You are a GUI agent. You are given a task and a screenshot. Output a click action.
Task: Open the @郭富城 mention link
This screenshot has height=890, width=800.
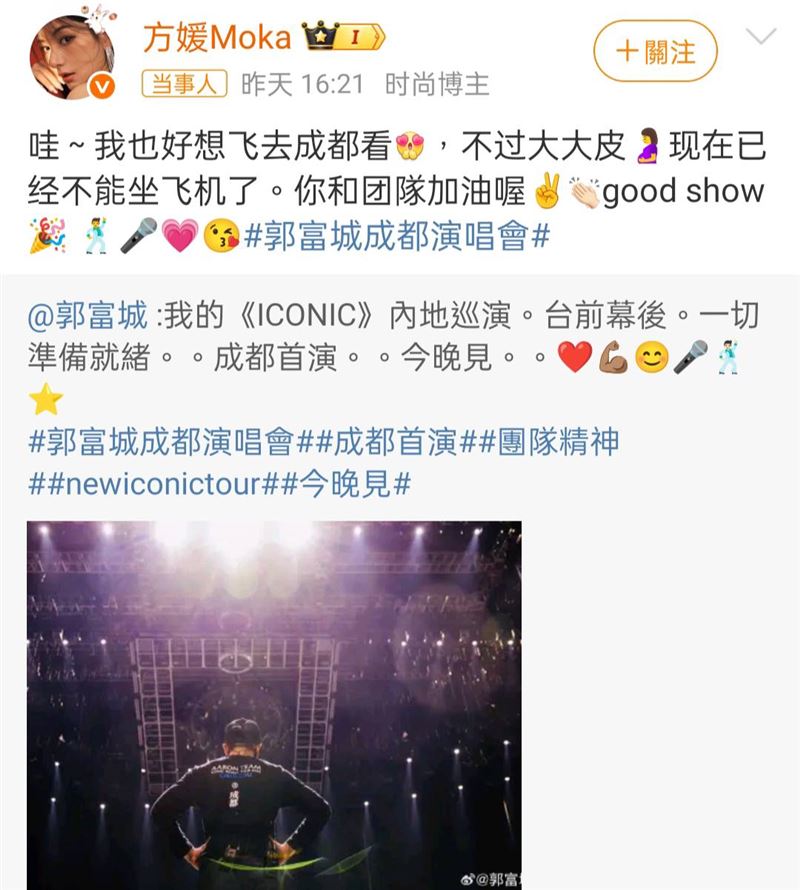pyautogui.click(x=90, y=317)
